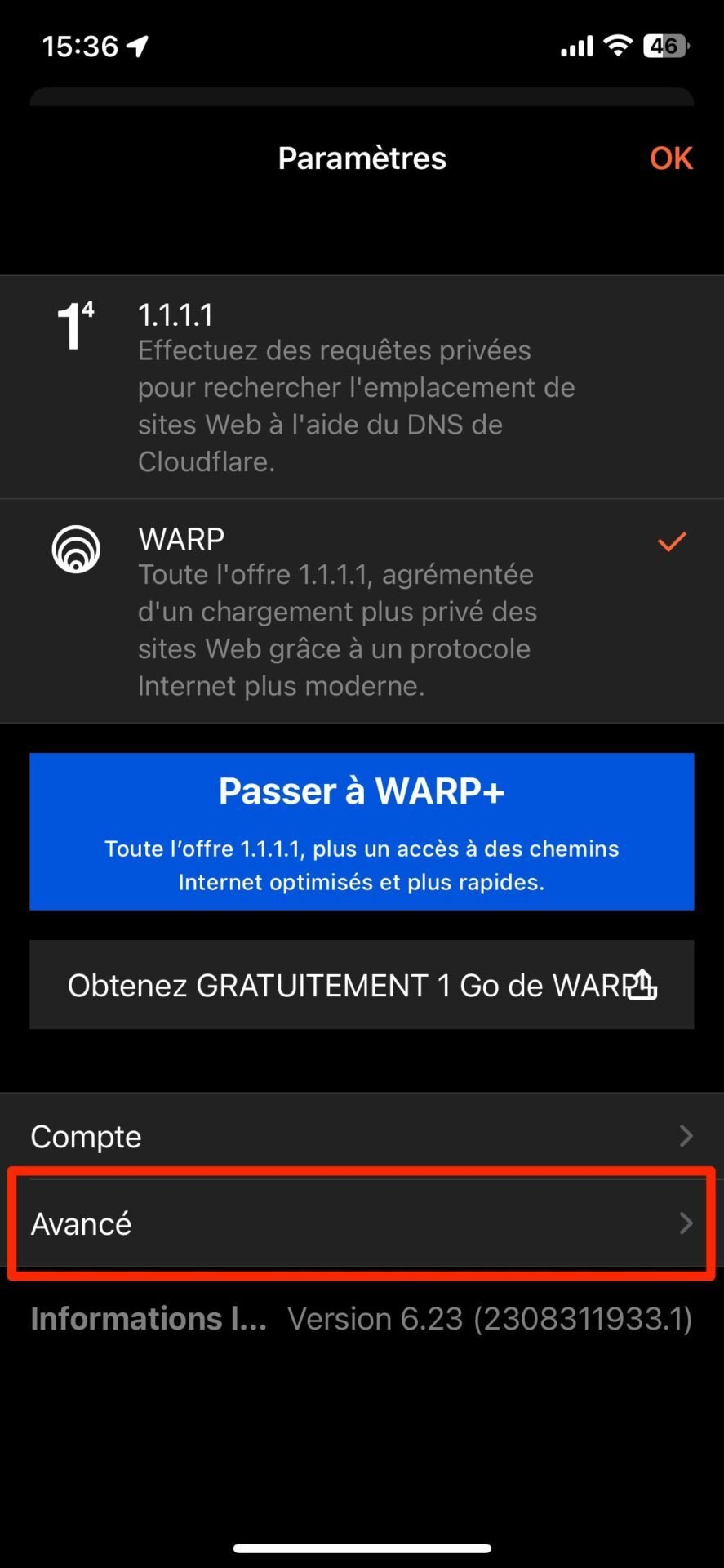The image size is (724, 1568).
Task: Open the Compte settings row
Action: 362,1136
